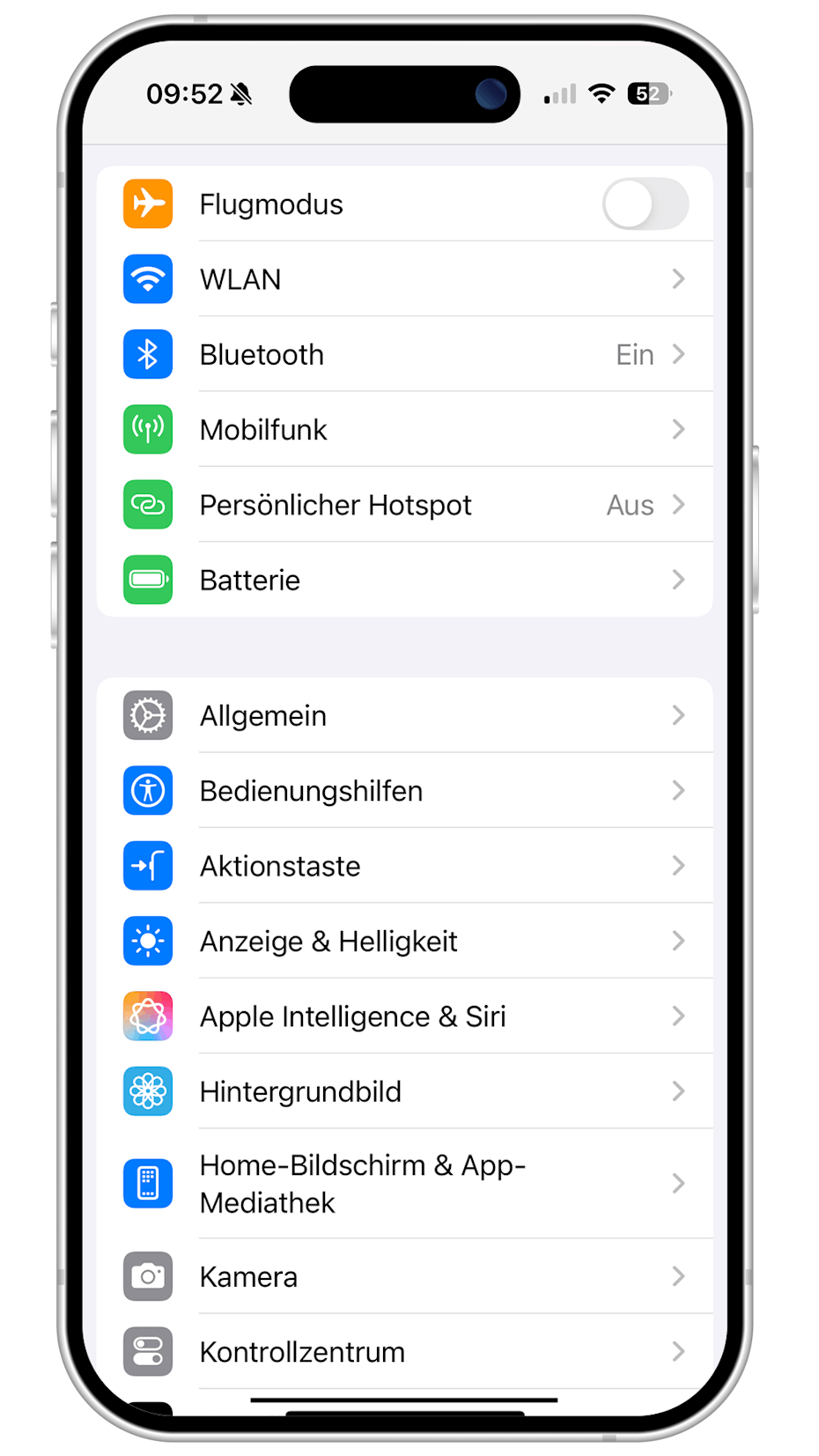This screenshot has width=819, height=1456.
Task: Toggle the Flugmodus switch
Action: [645, 204]
